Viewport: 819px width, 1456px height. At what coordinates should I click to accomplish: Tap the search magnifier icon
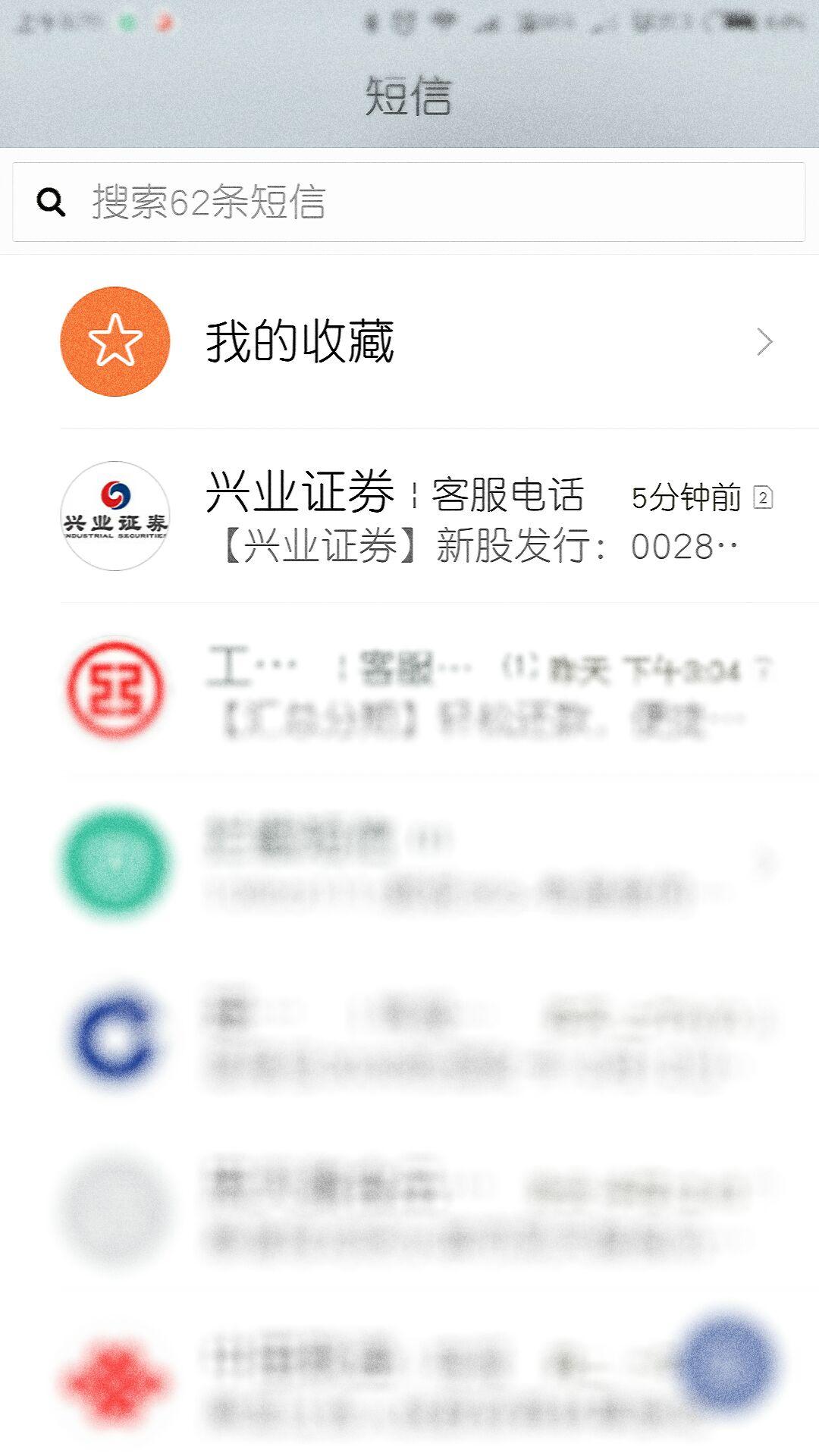(50, 199)
